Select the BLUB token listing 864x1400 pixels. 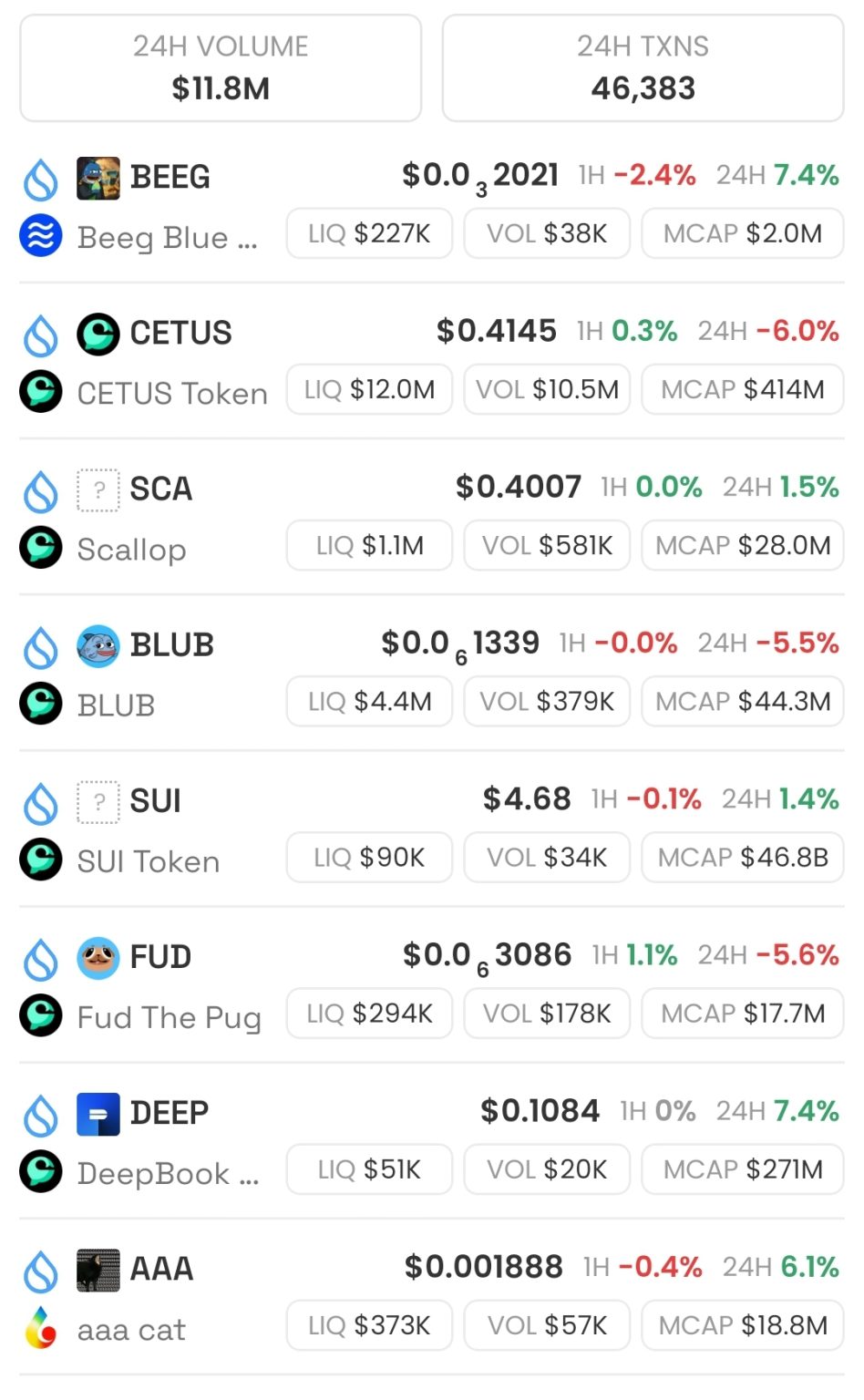coord(171,645)
